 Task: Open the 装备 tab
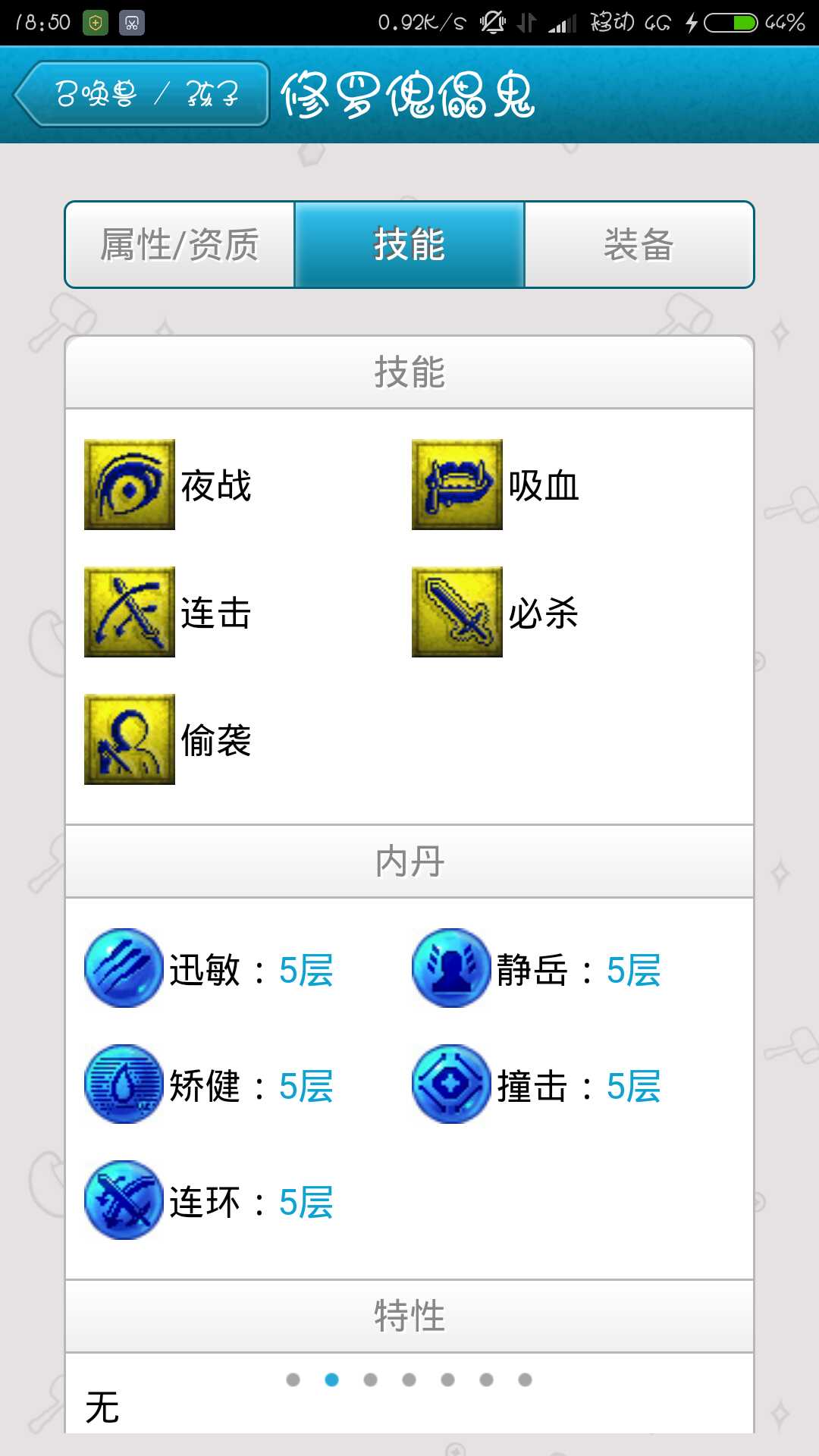coord(639,244)
